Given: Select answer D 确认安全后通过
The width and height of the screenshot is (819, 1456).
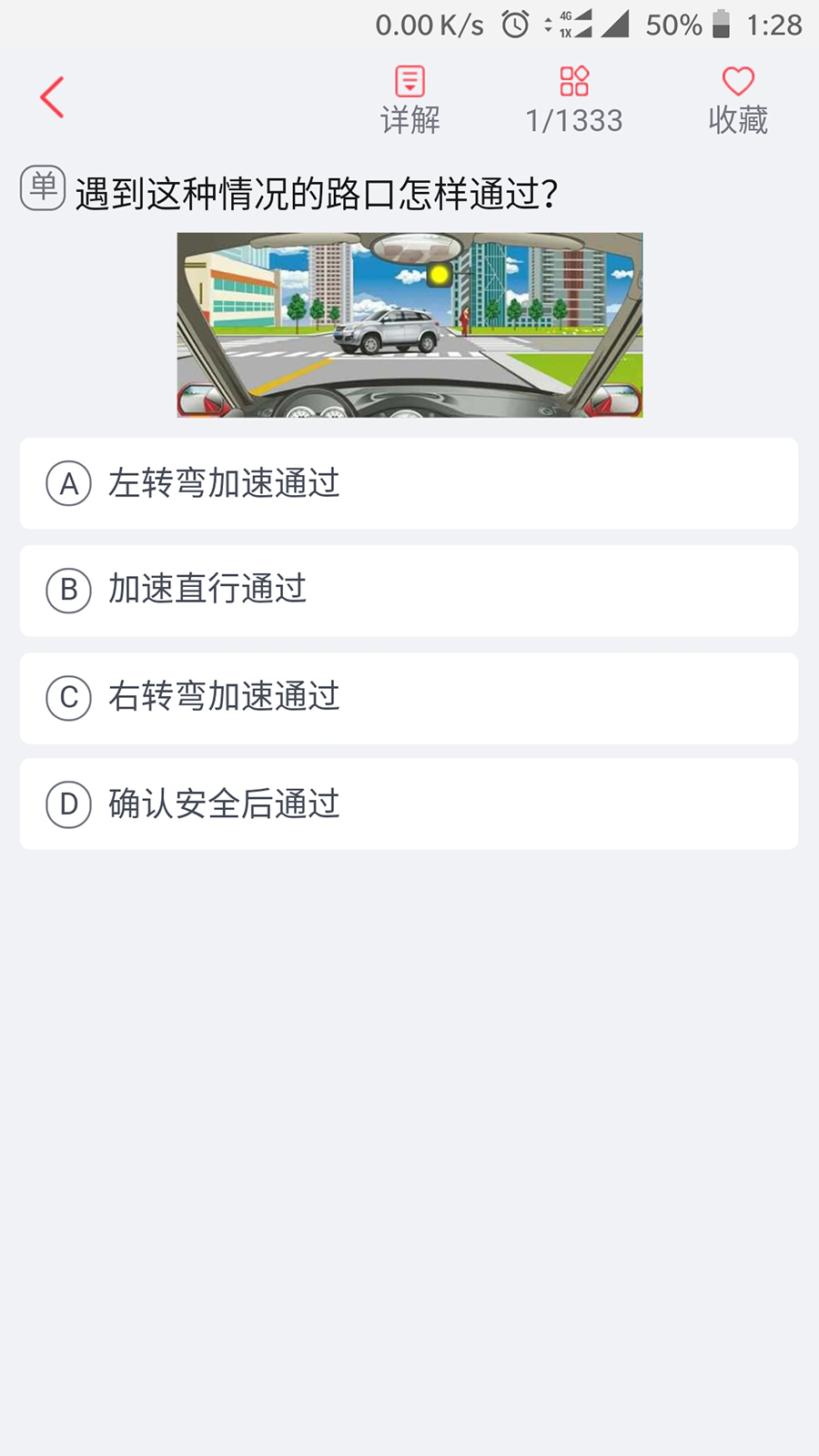Looking at the screenshot, I should pos(409,804).
